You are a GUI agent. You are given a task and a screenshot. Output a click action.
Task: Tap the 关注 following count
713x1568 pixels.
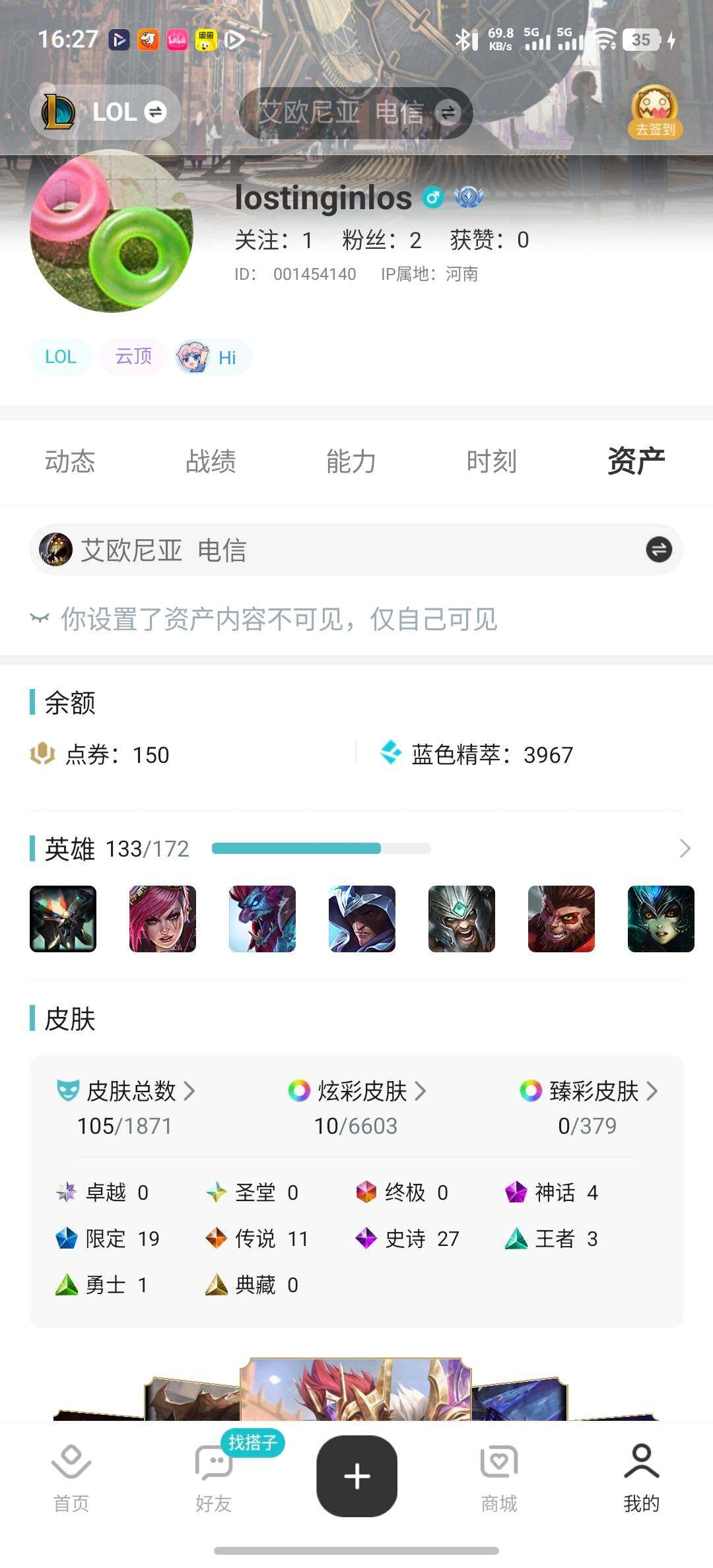click(x=273, y=240)
